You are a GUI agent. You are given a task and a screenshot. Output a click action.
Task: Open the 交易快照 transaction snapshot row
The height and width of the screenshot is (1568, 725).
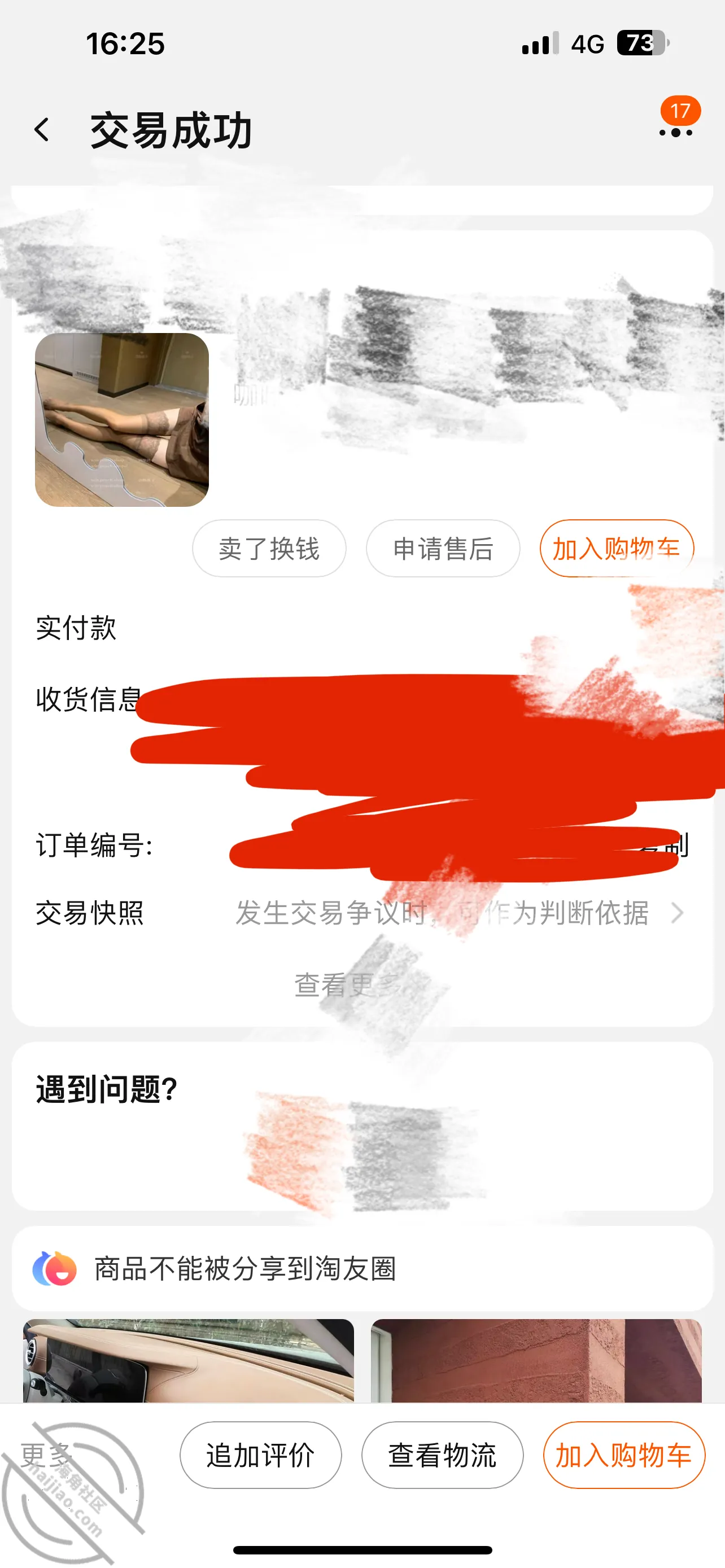[x=361, y=913]
